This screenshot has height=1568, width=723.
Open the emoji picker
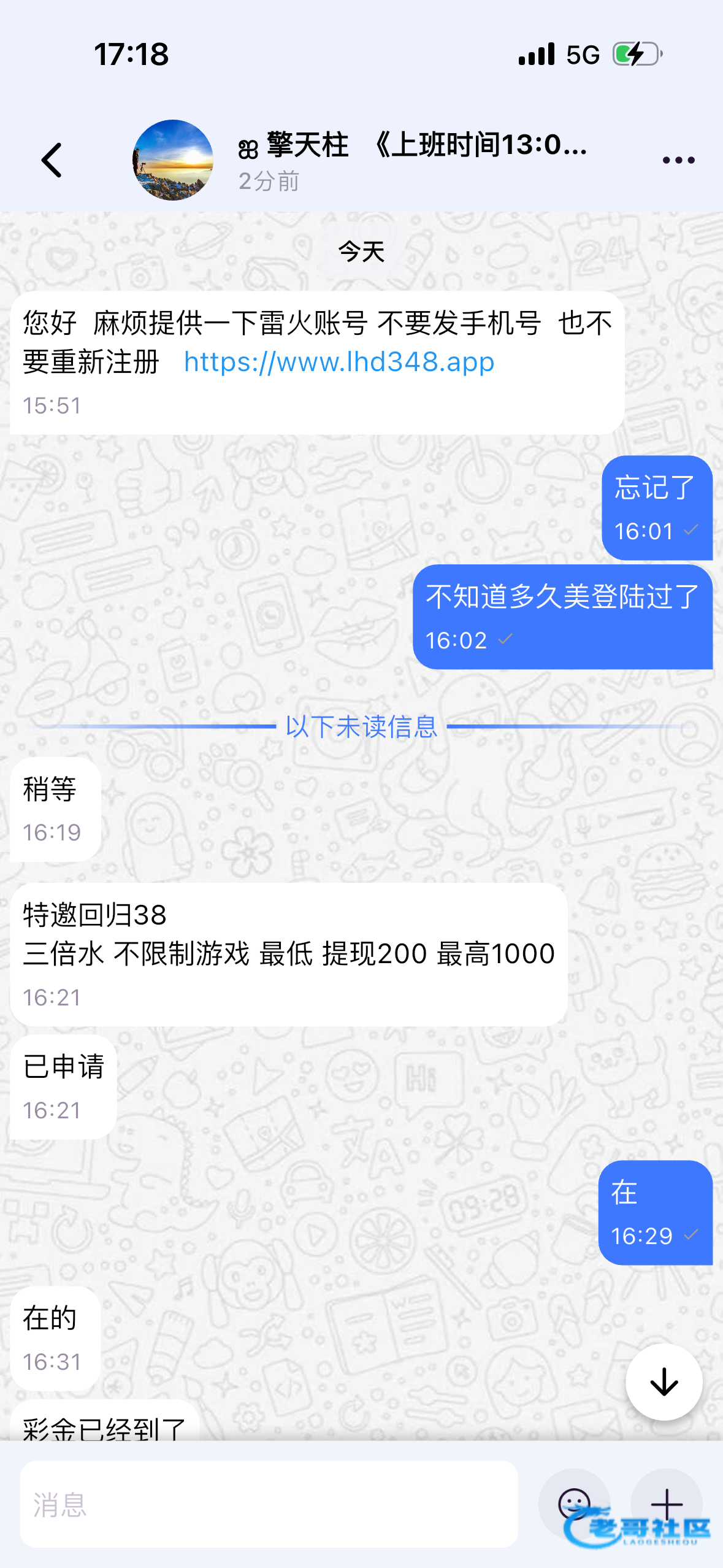pos(574,1504)
